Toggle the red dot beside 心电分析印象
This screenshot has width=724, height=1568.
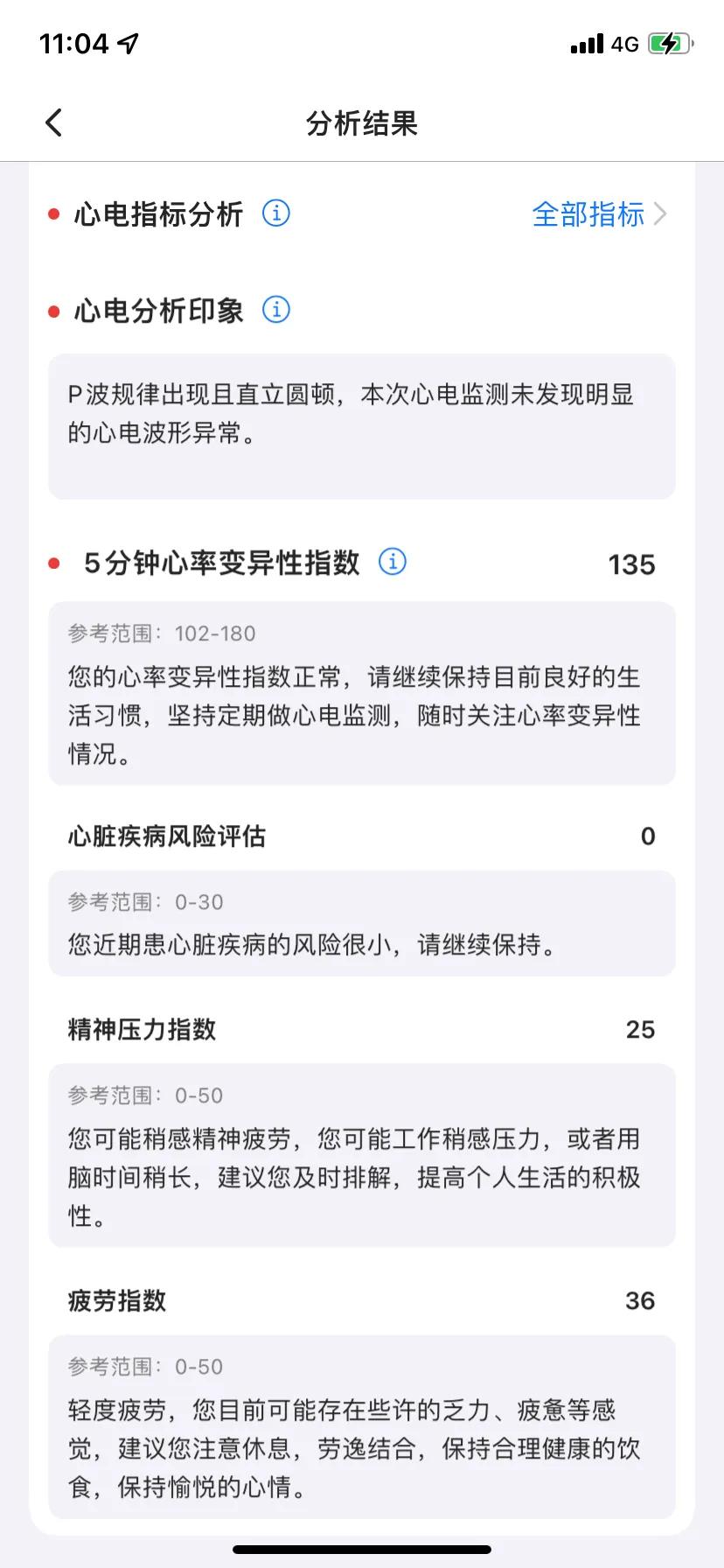52,310
